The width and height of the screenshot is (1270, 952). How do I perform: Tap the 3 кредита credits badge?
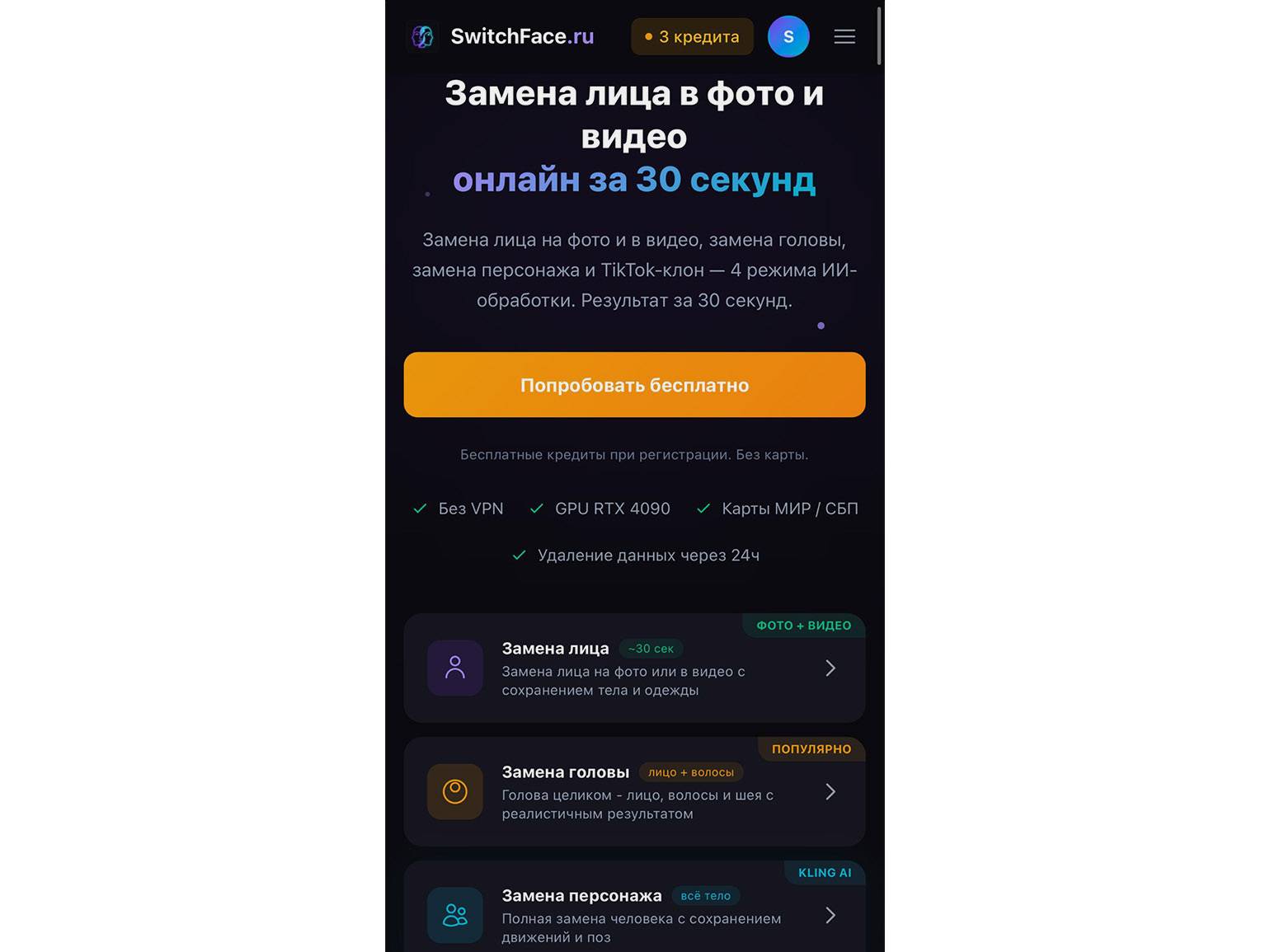click(x=692, y=37)
